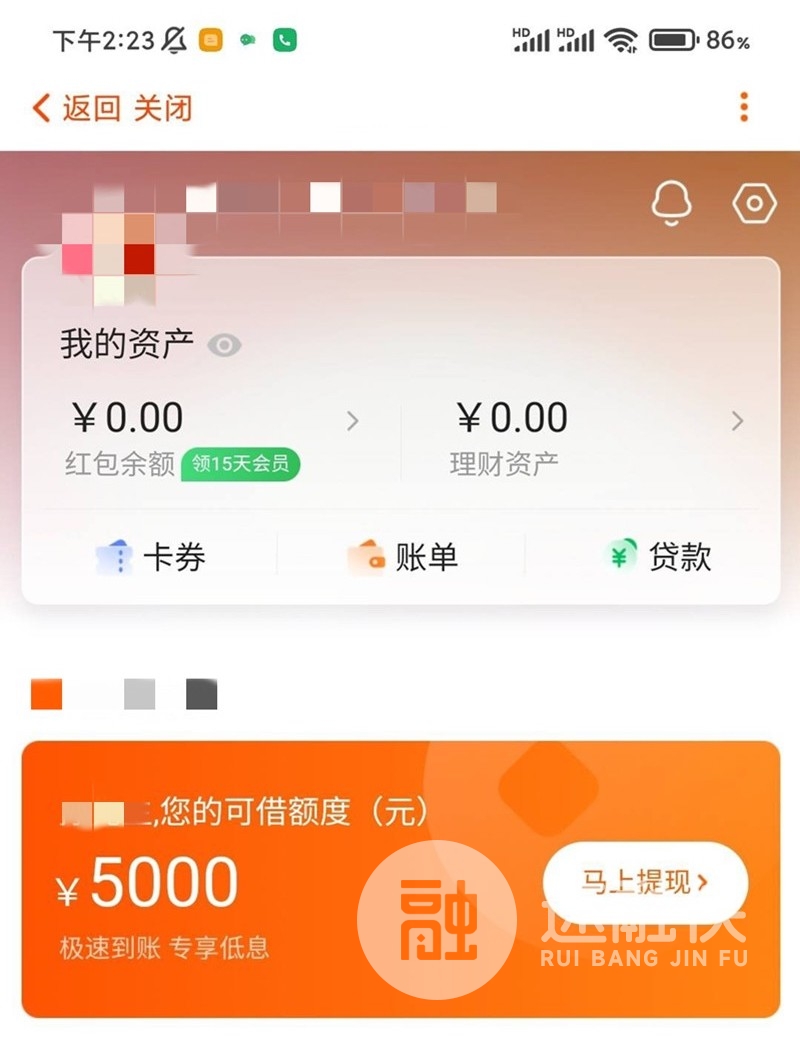Claim the 领15天会员 offer
The height and width of the screenshot is (1038, 800).
coord(240,465)
